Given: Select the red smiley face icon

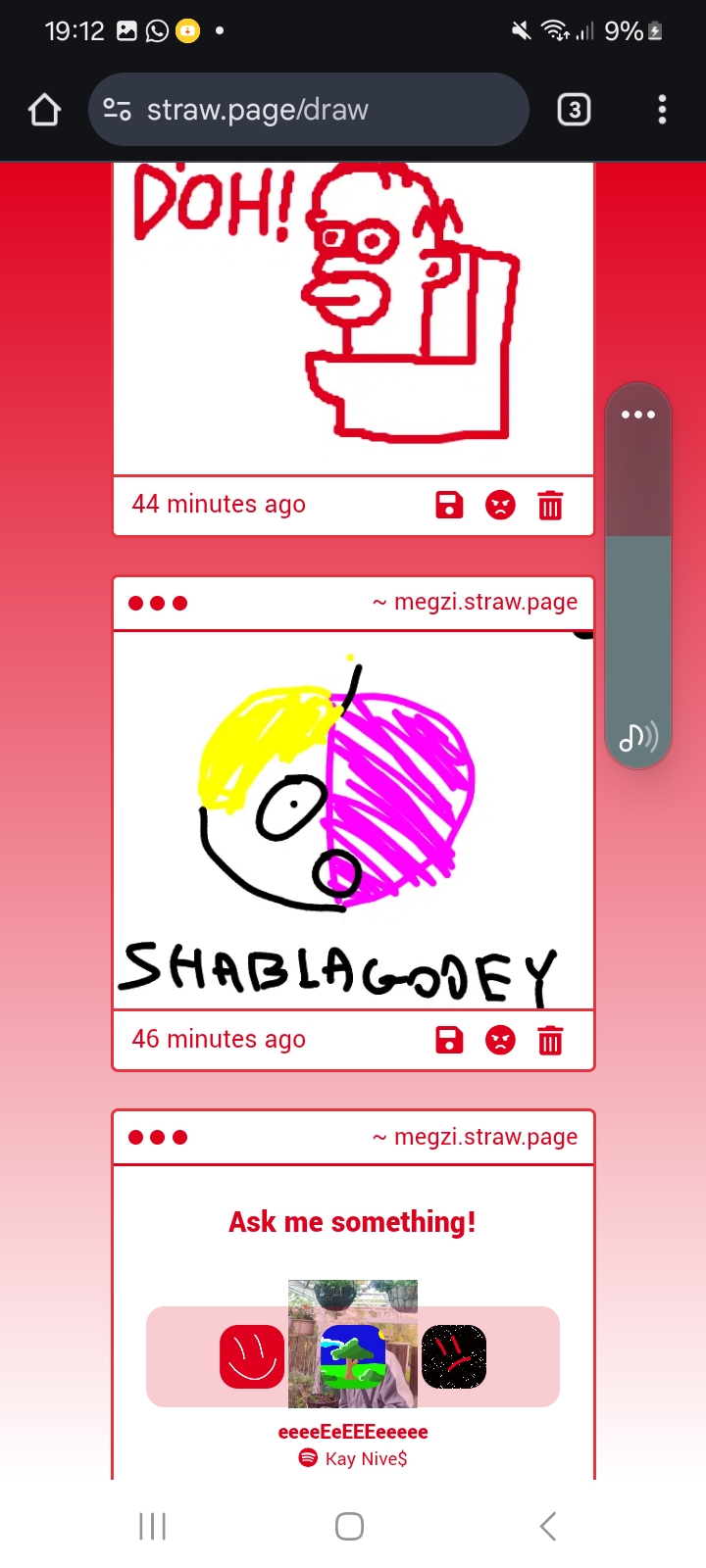Looking at the screenshot, I should [x=252, y=1357].
